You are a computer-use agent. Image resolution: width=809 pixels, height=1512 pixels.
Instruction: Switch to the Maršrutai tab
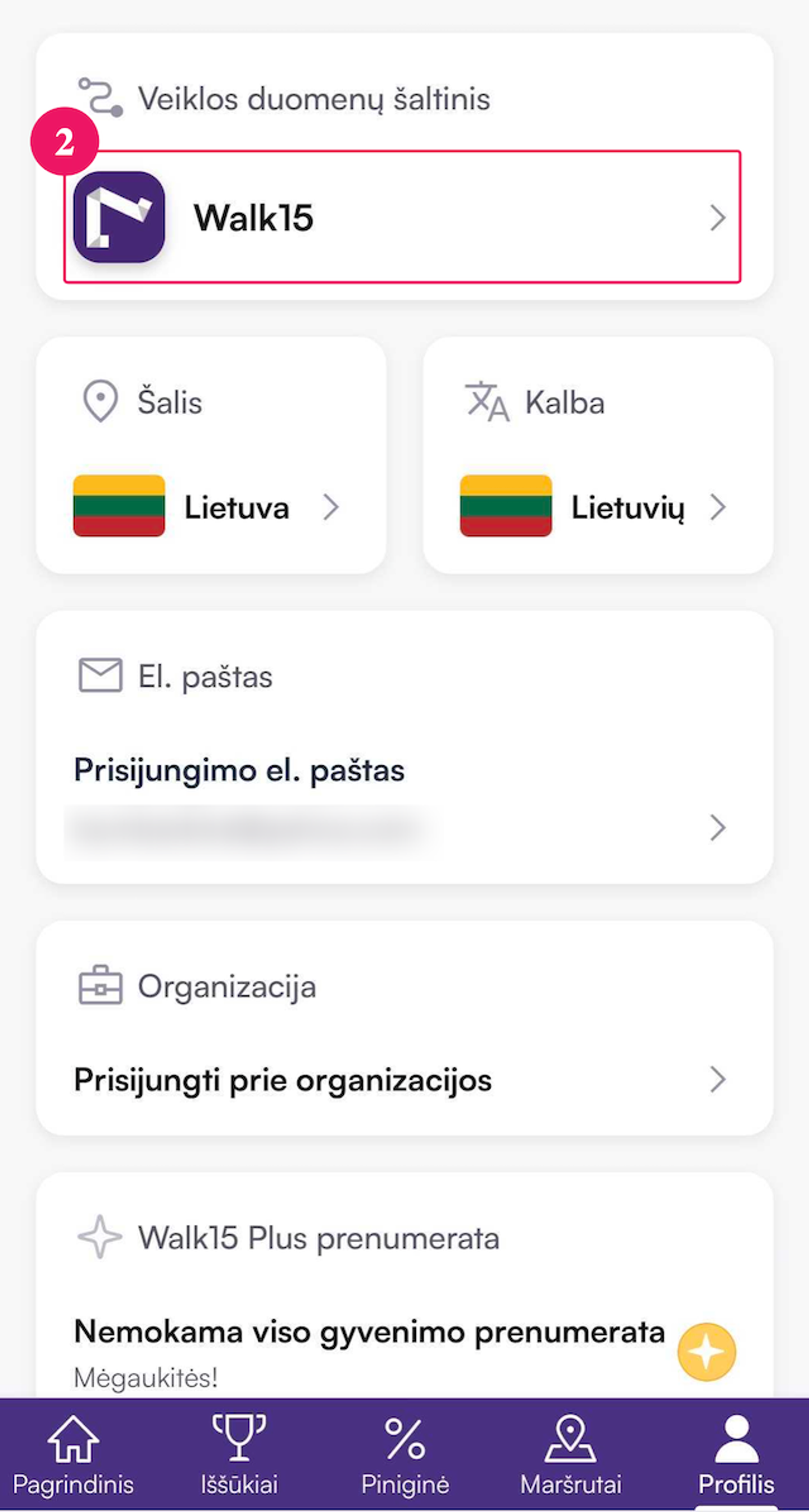571,1456
